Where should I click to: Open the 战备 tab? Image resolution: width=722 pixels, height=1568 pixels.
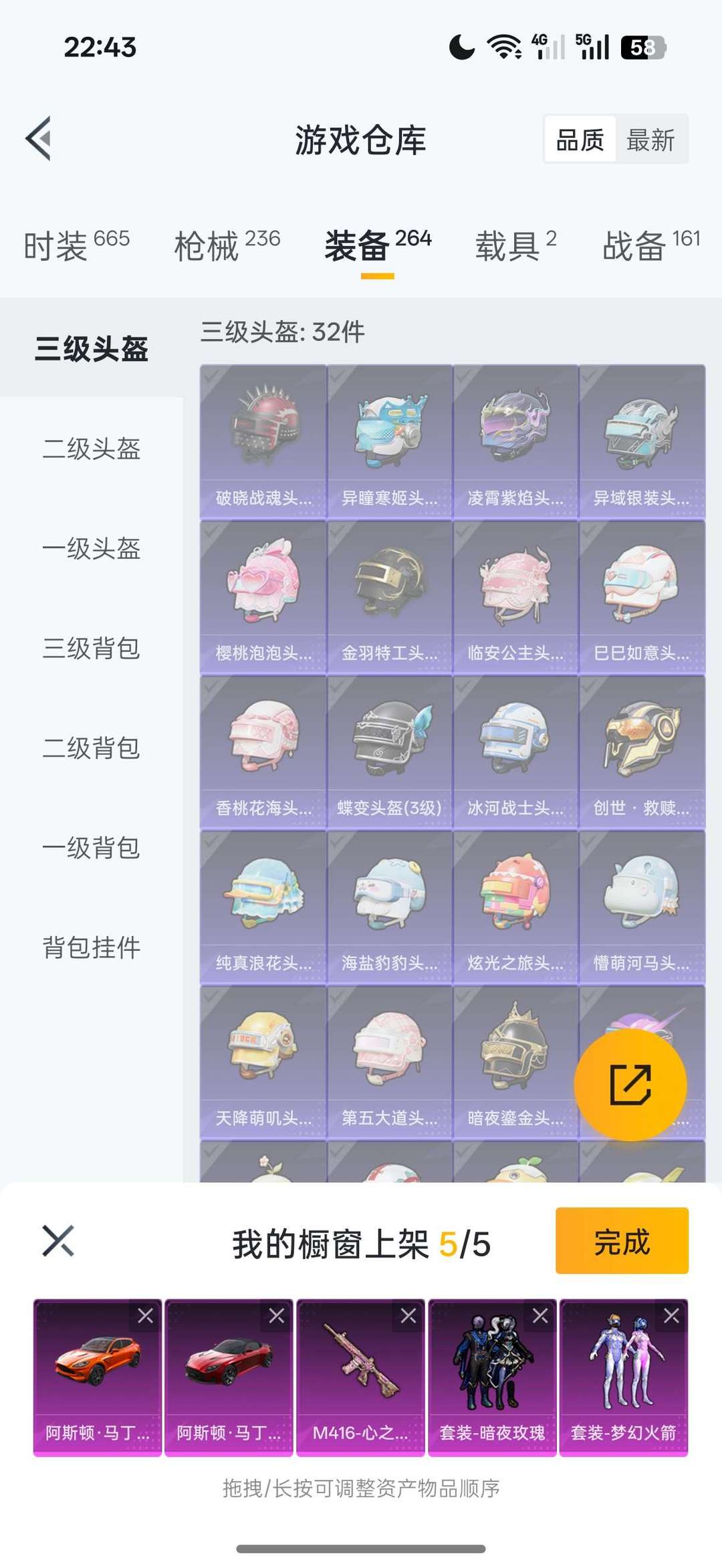pyautogui.click(x=650, y=245)
